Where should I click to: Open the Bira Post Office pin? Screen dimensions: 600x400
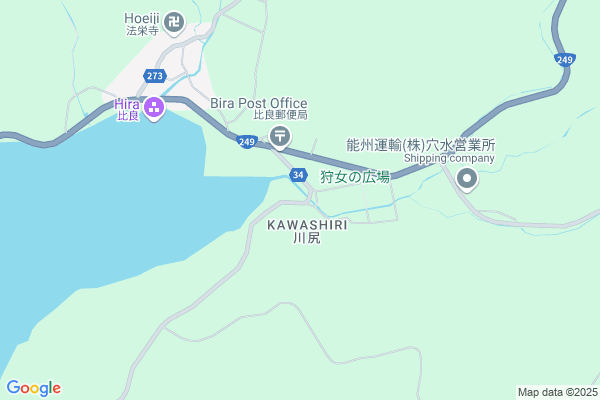point(280,134)
